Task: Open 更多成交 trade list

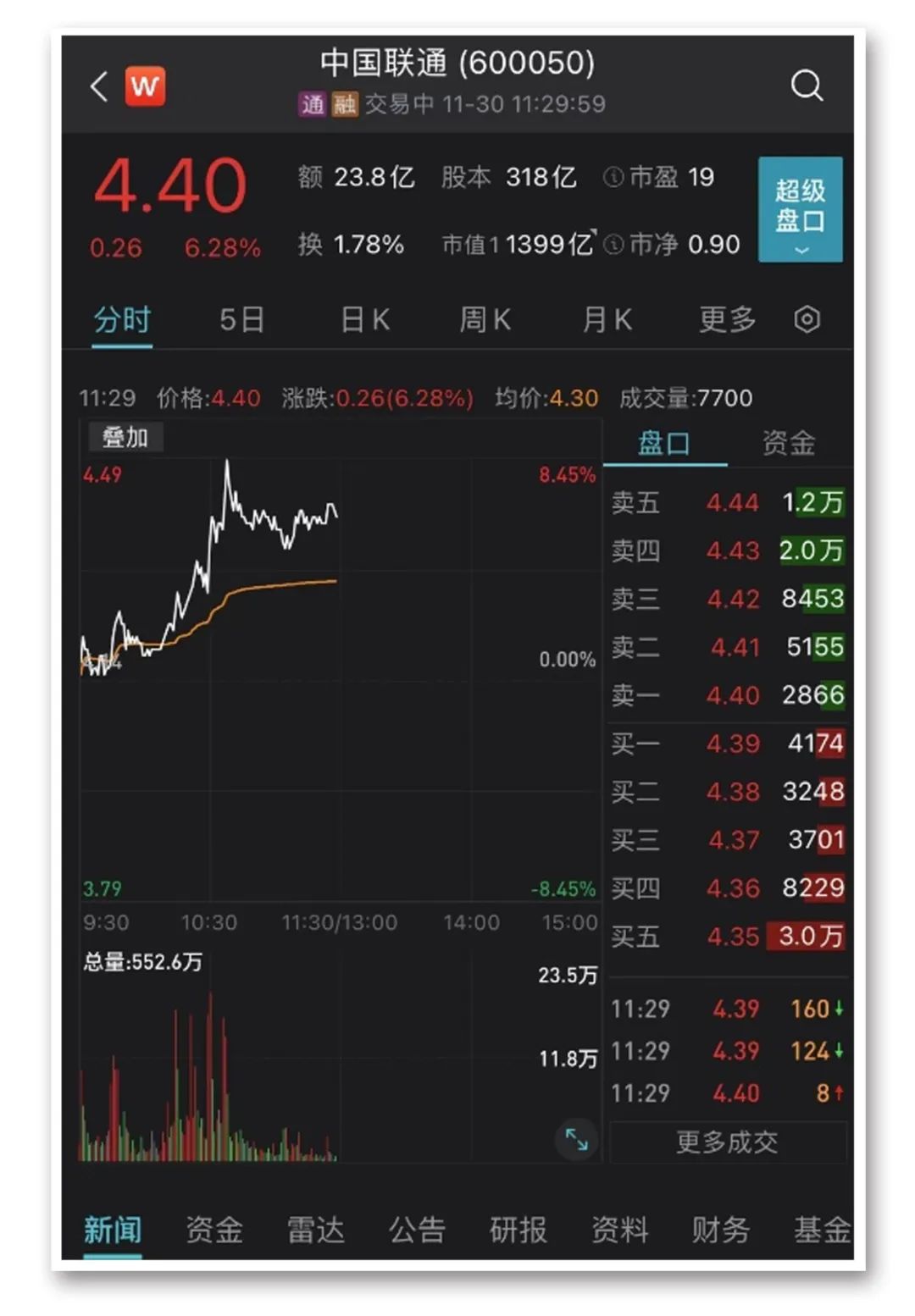Action: (x=727, y=1142)
